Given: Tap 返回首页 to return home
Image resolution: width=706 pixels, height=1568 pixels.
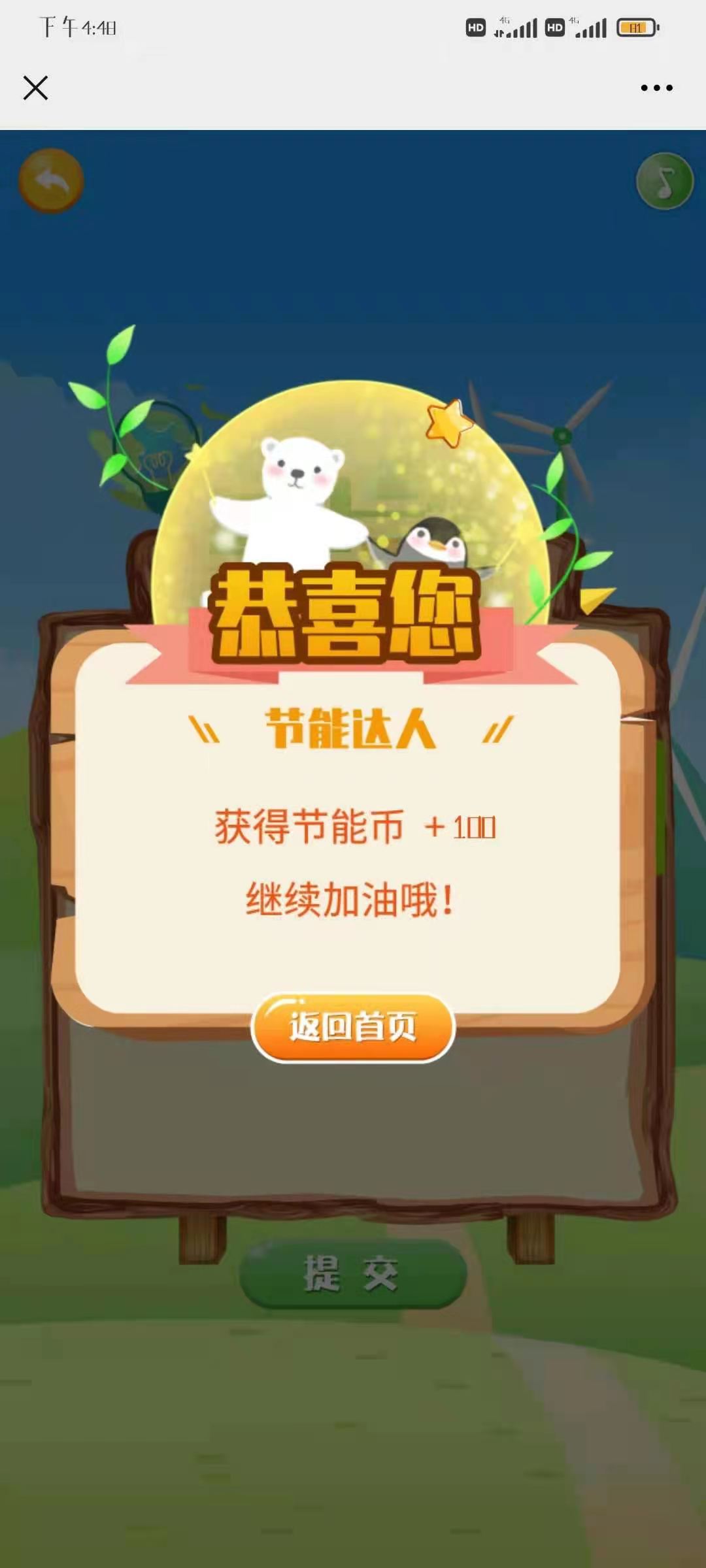Looking at the screenshot, I should tap(352, 1027).
